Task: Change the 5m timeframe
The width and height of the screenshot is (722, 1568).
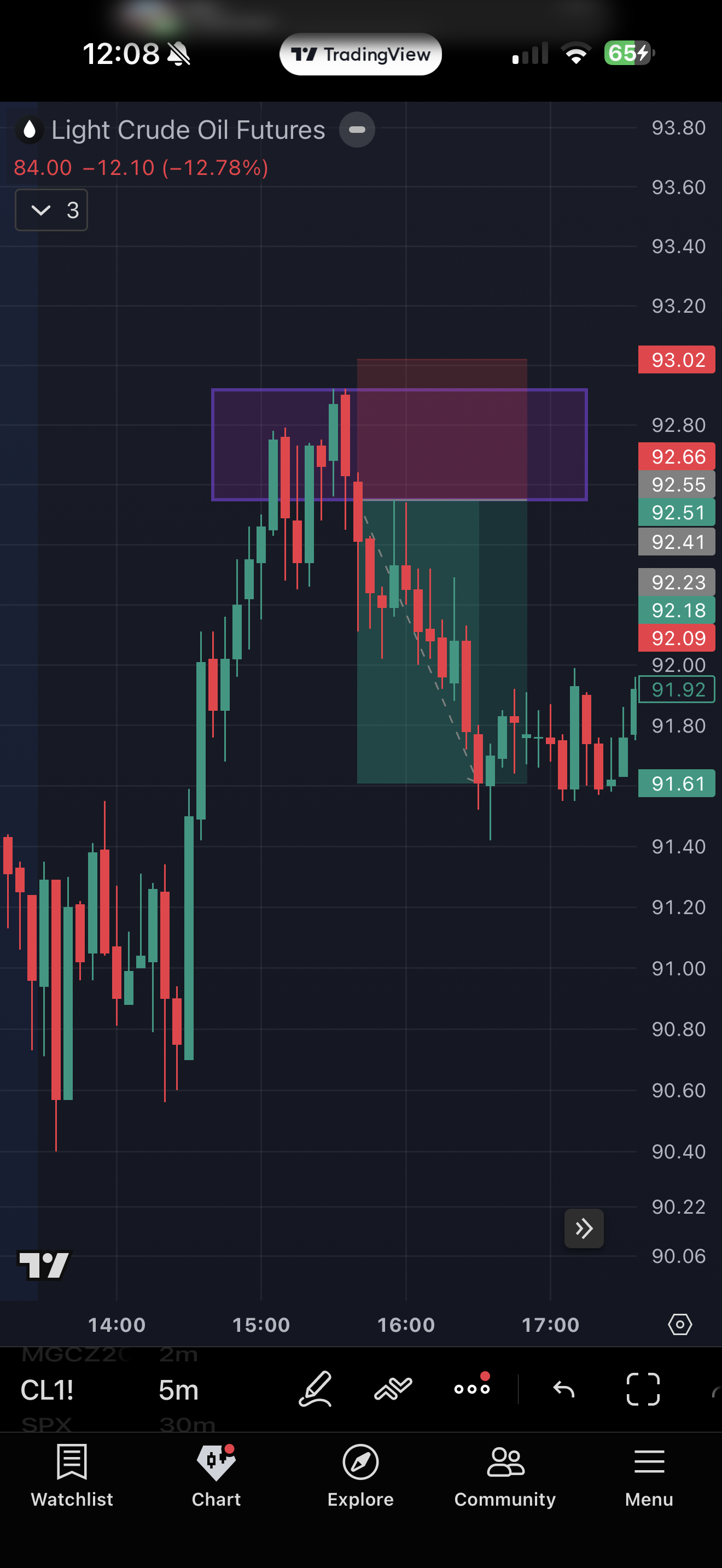Action: (178, 1390)
